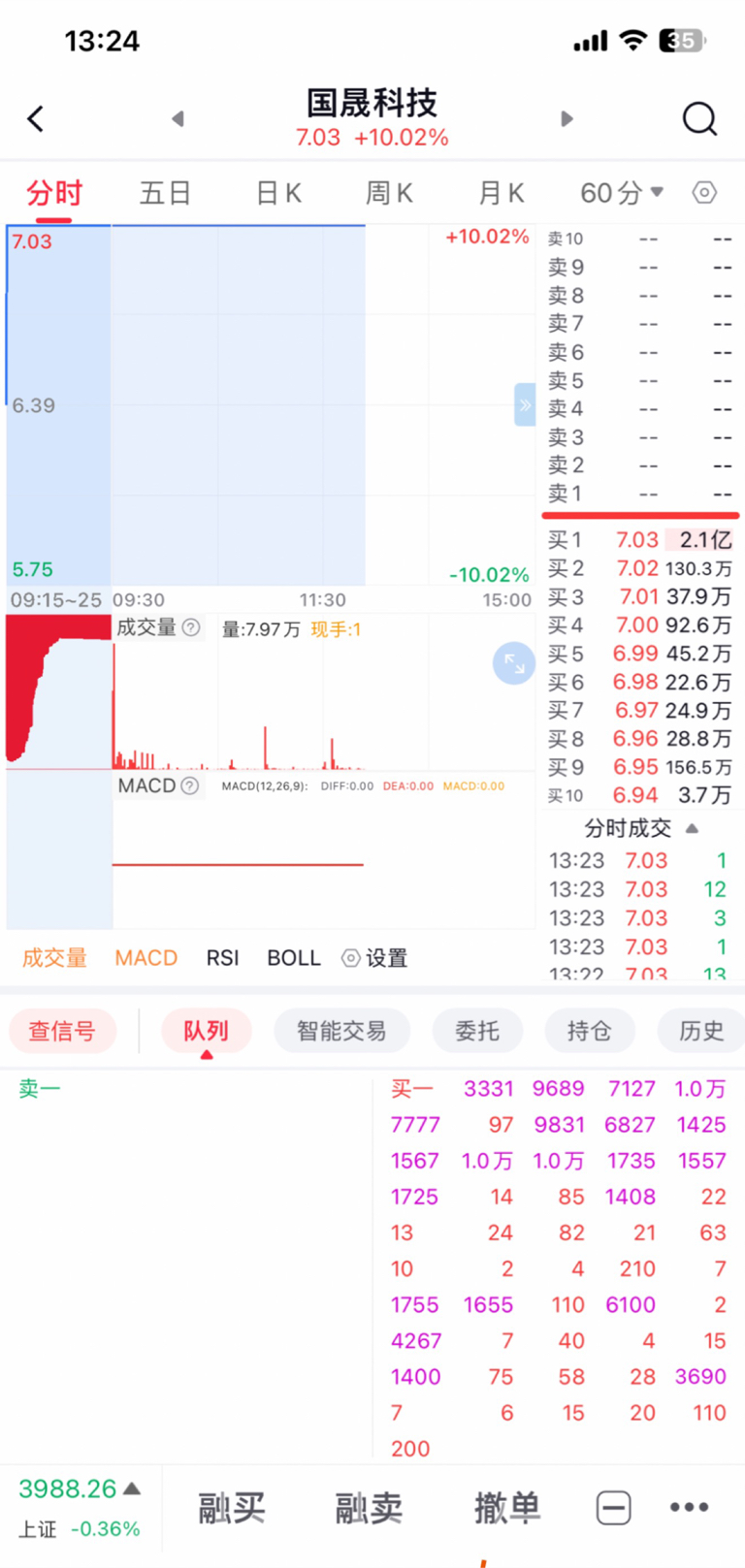Open chart settings hexagon icon

pos(704,192)
